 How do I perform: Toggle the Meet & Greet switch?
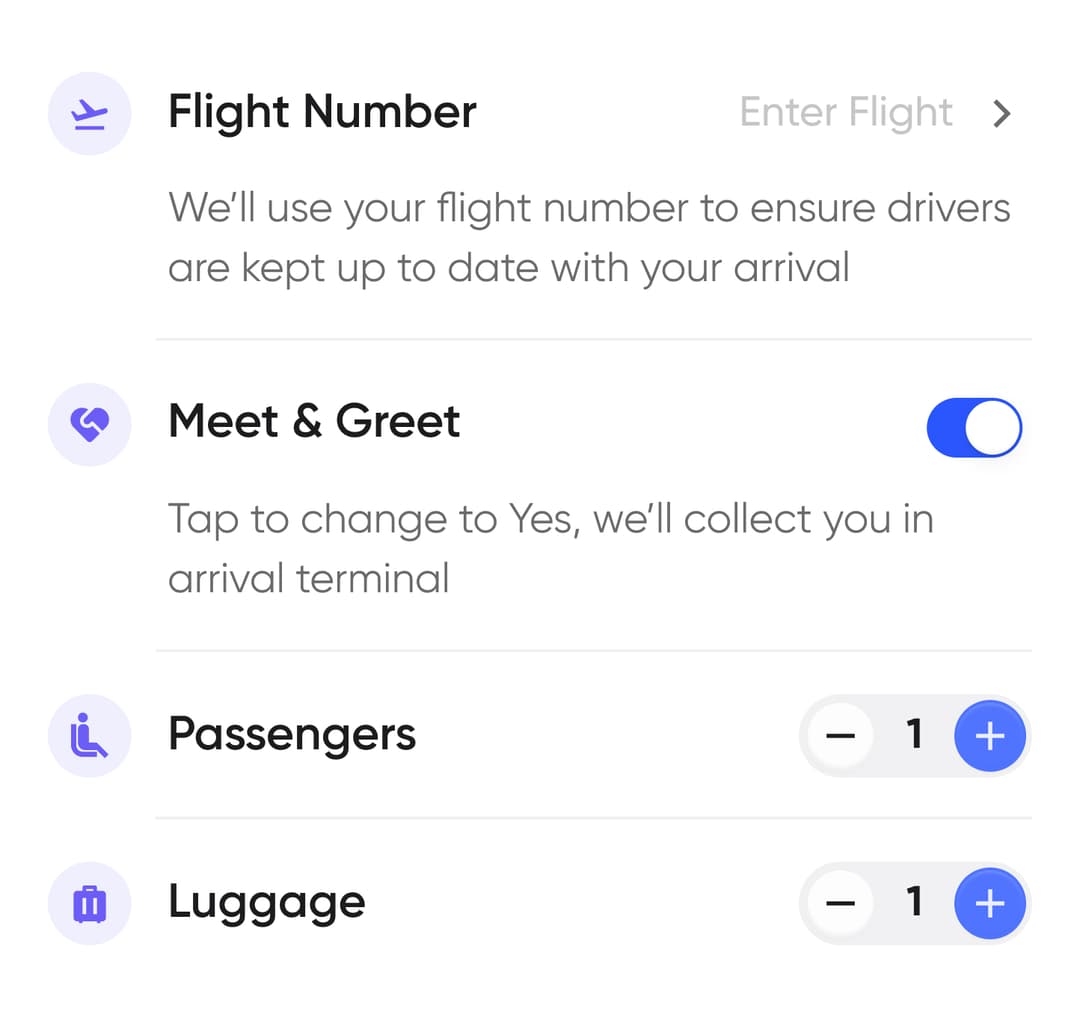(974, 428)
